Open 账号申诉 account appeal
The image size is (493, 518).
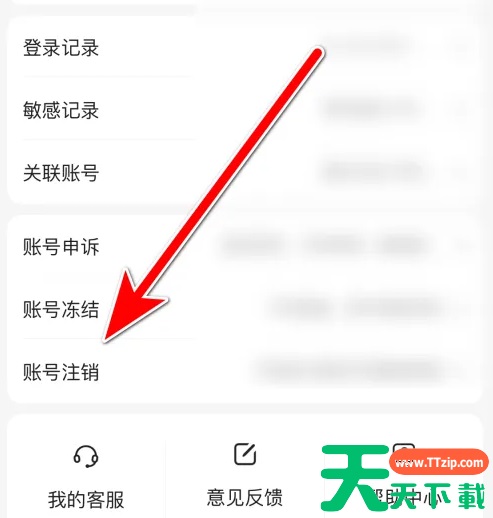pyautogui.click(x=245, y=246)
